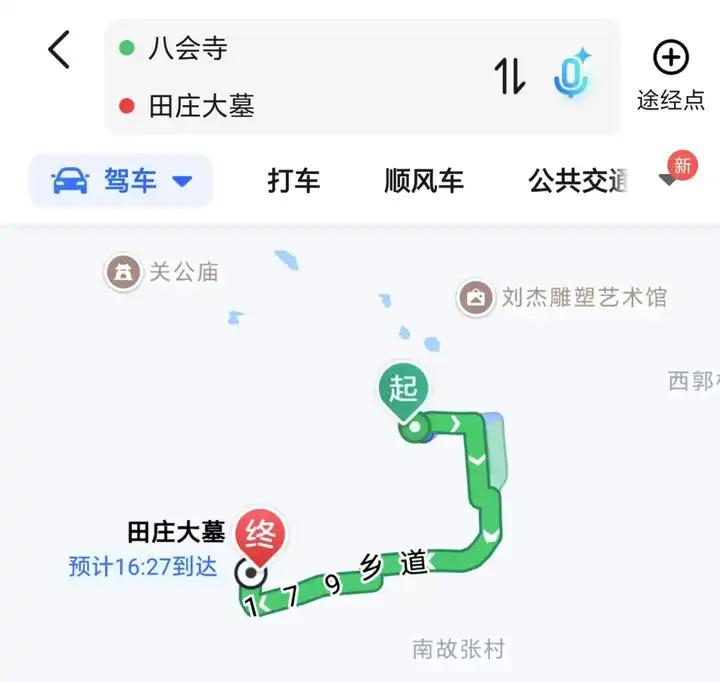Tap the 终 destination pin
Viewport: 720px width, 682px height.
260,535
